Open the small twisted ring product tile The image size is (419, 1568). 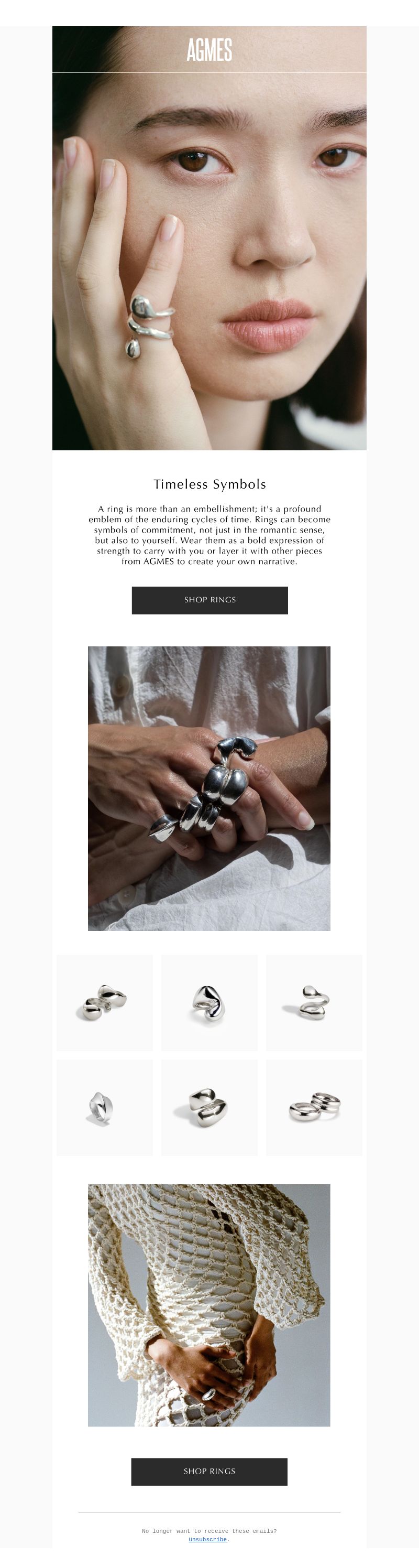point(105,1107)
